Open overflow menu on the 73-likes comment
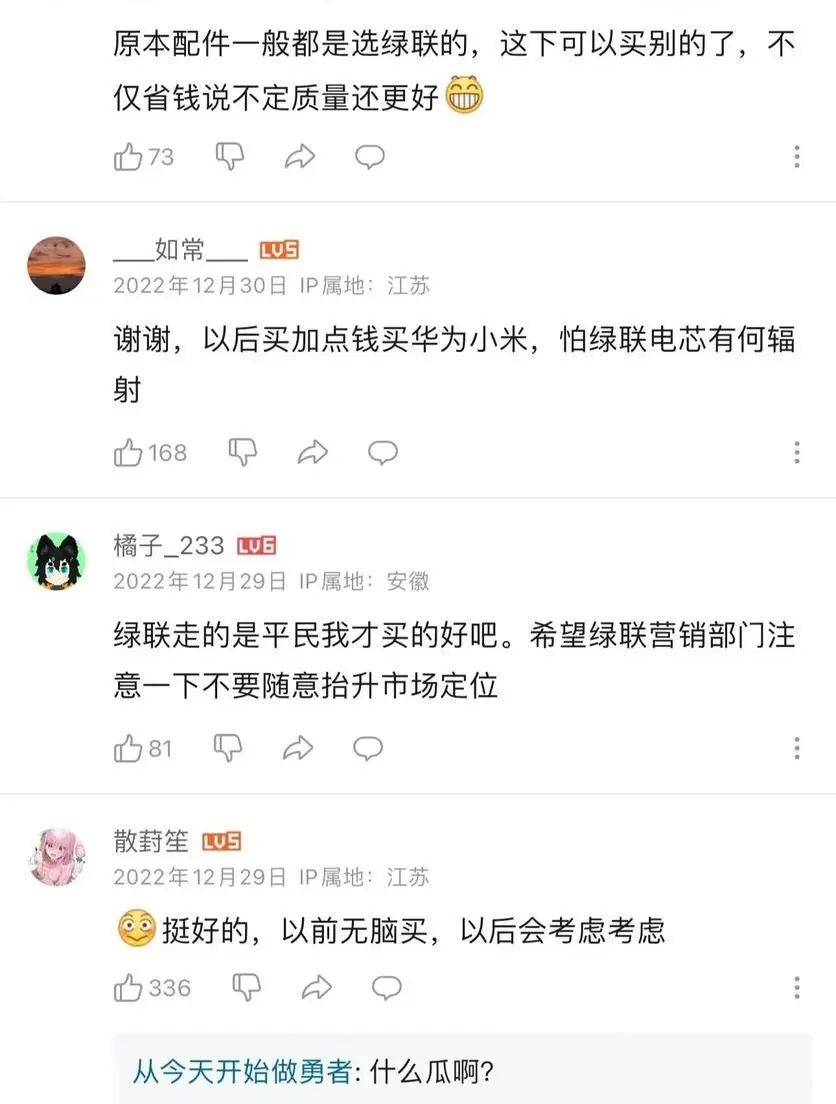The height and width of the screenshot is (1104, 836). coord(796,157)
